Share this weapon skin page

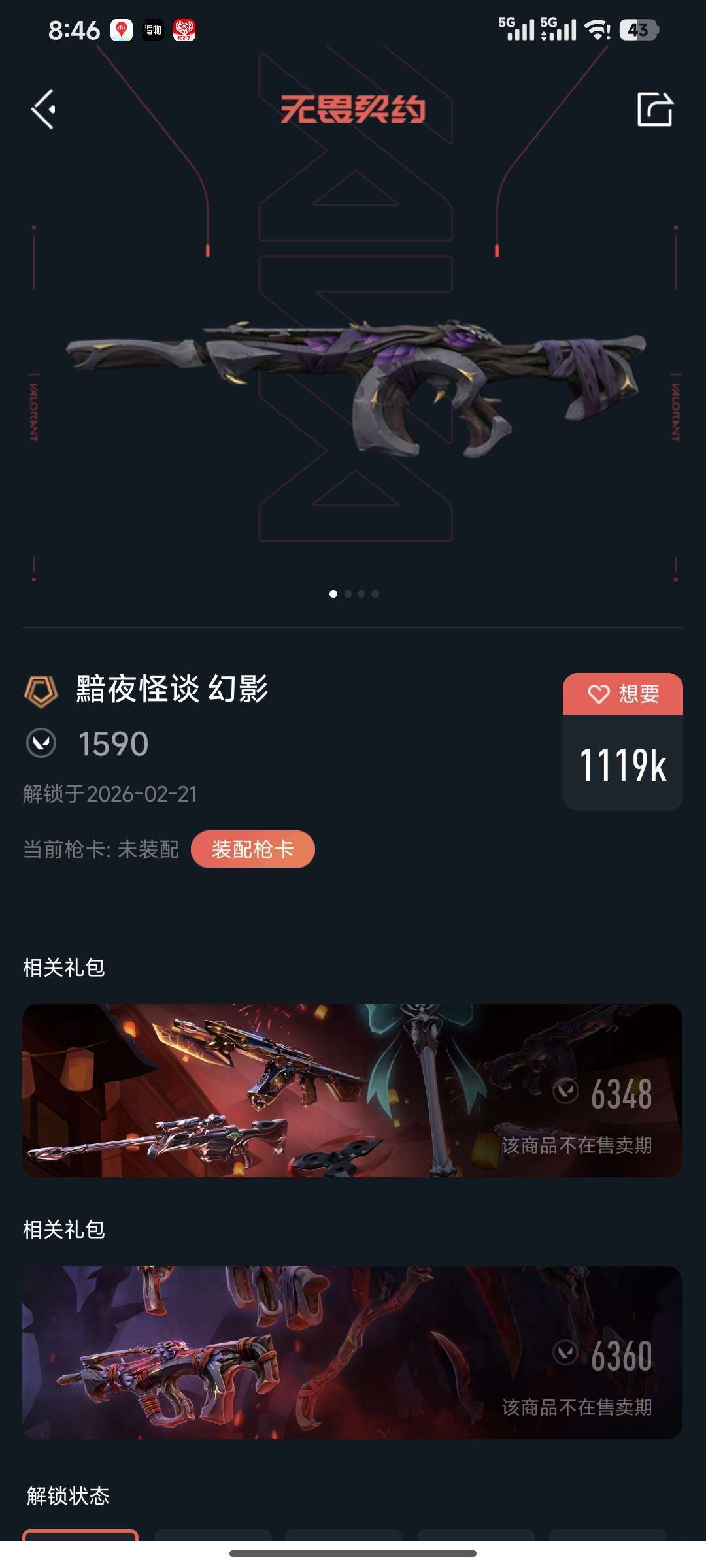[654, 109]
